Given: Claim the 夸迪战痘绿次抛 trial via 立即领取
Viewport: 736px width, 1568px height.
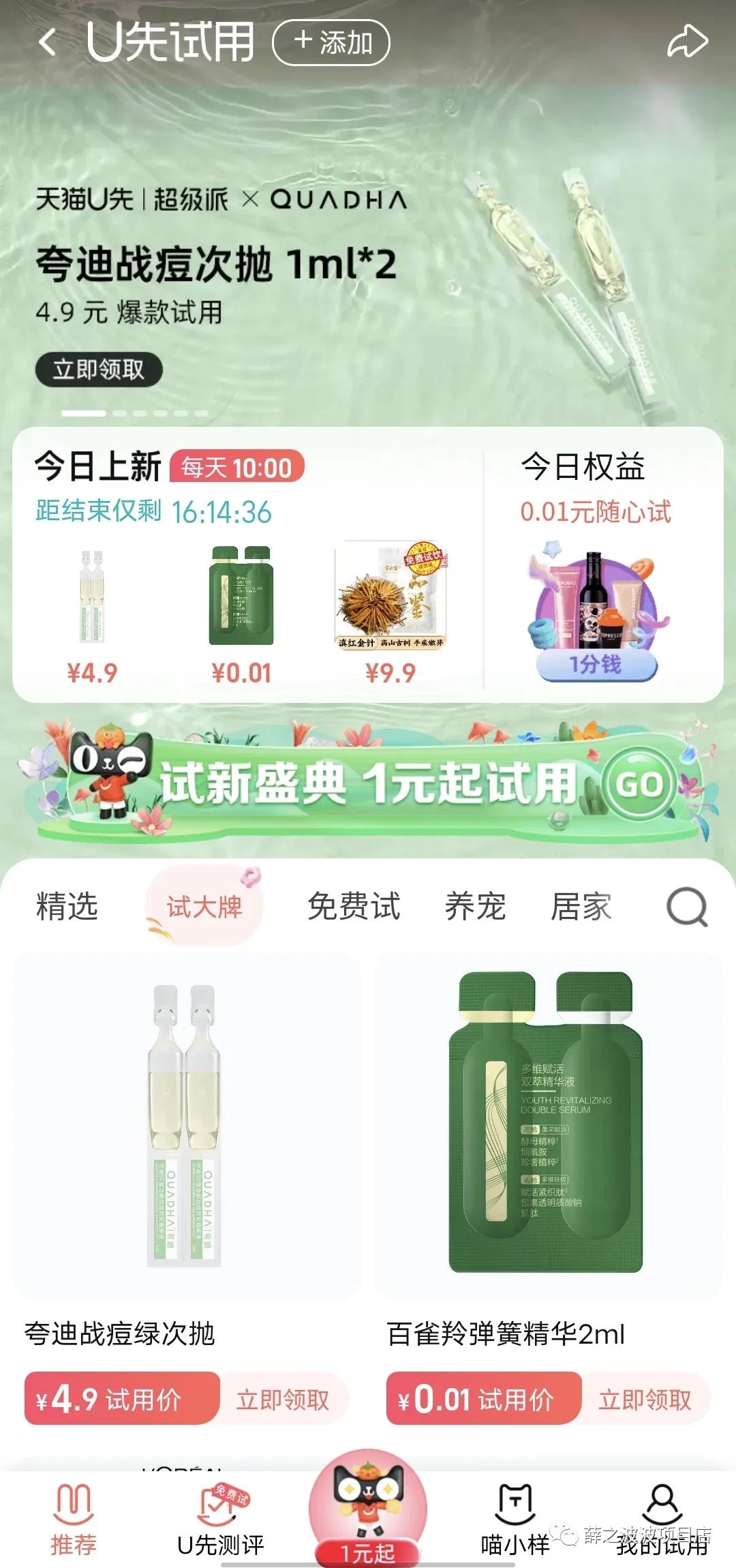Looking at the screenshot, I should [283, 1400].
